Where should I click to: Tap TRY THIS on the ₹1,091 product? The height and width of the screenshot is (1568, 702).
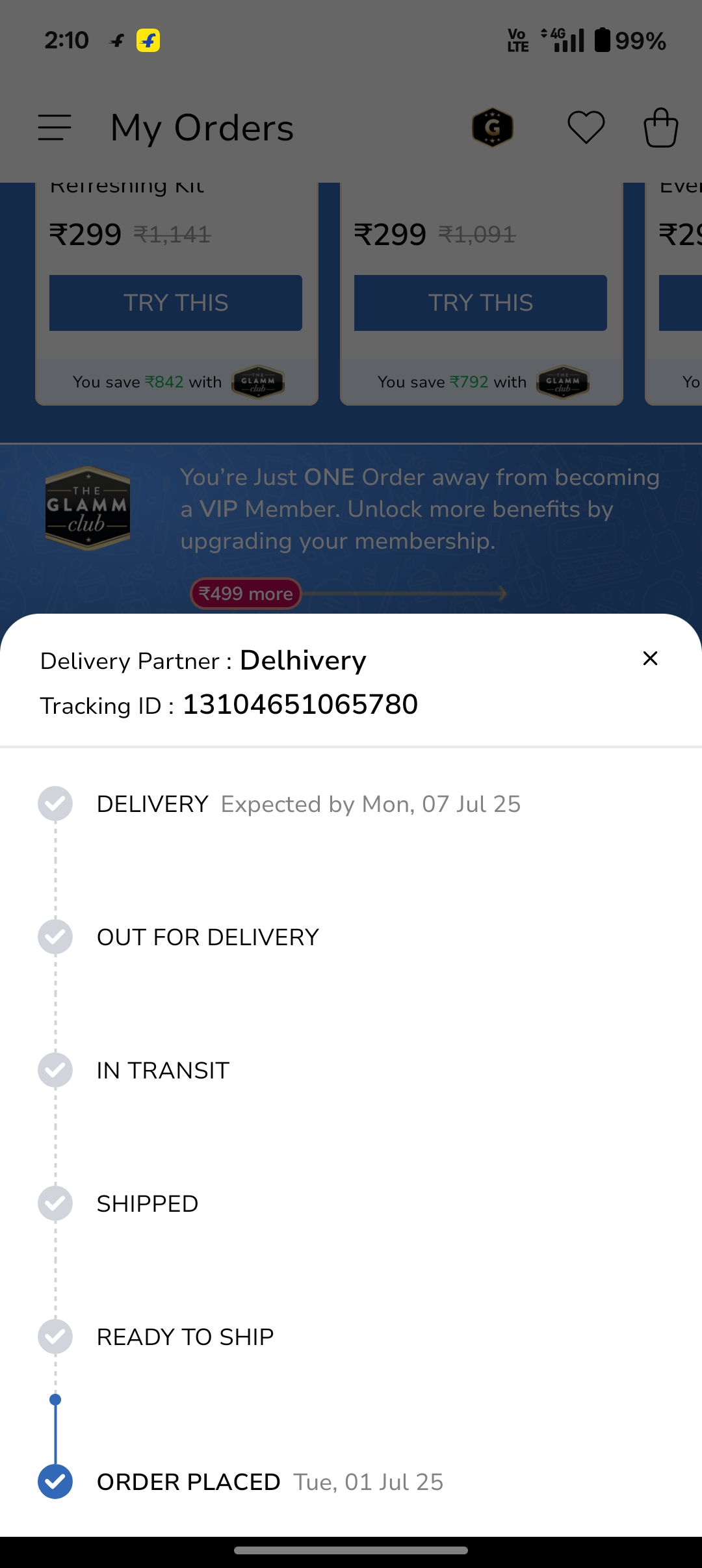pyautogui.click(x=480, y=303)
